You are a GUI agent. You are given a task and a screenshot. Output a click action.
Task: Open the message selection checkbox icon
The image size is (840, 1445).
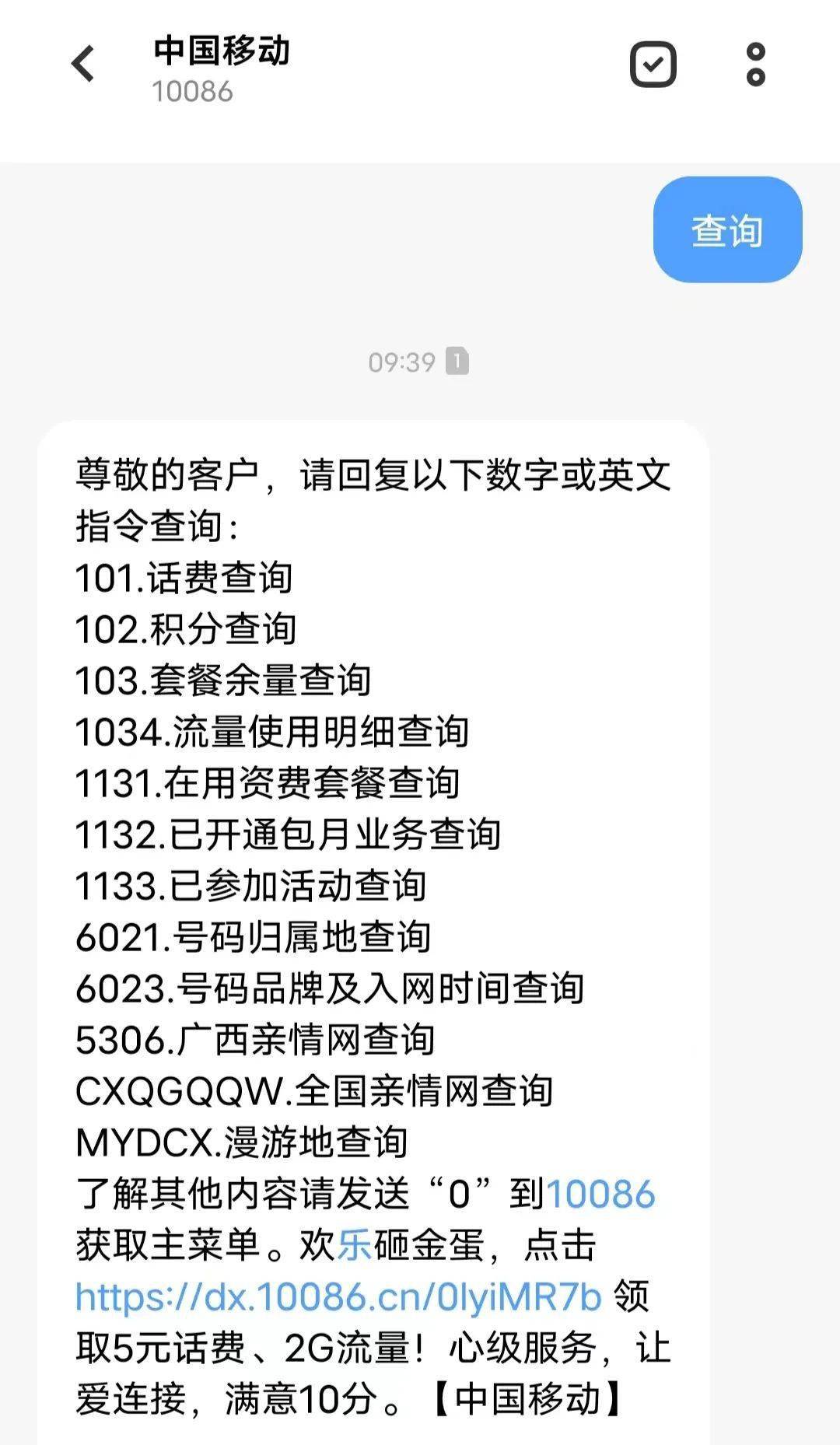point(653,65)
